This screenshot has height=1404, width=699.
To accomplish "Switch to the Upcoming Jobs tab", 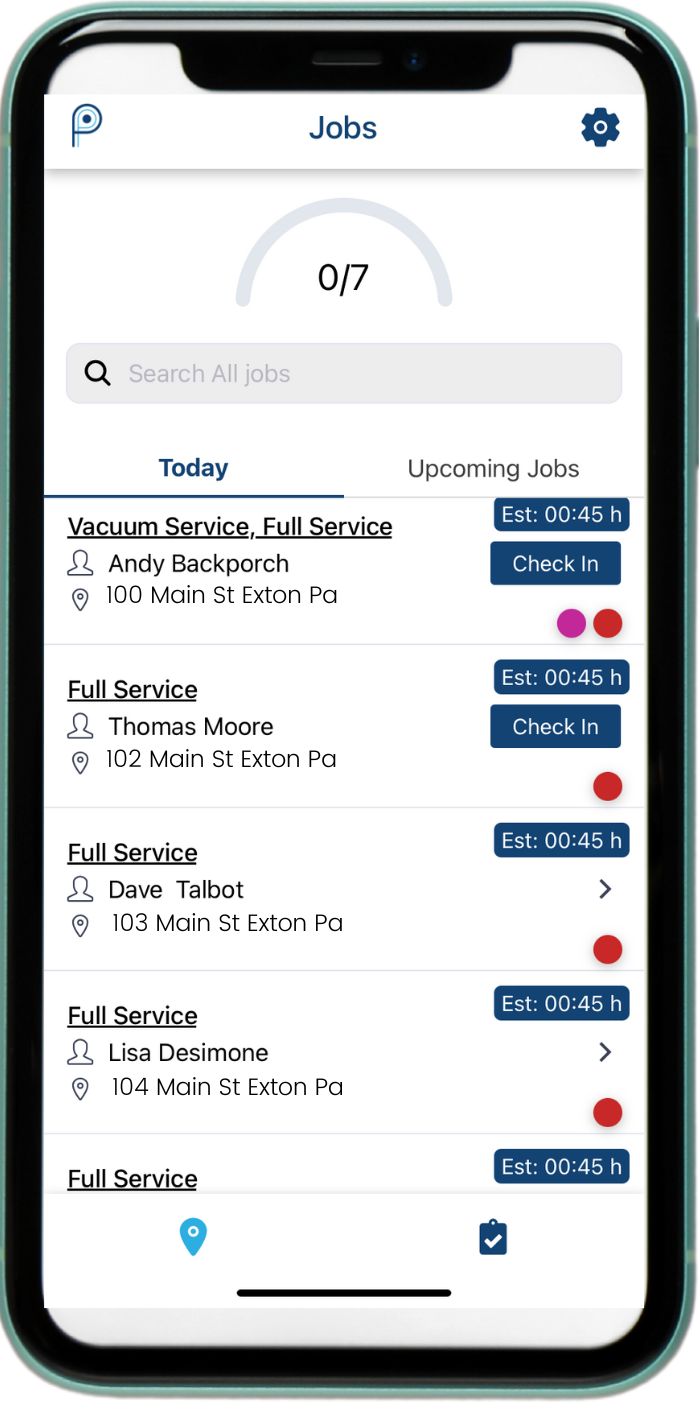I will (493, 468).
